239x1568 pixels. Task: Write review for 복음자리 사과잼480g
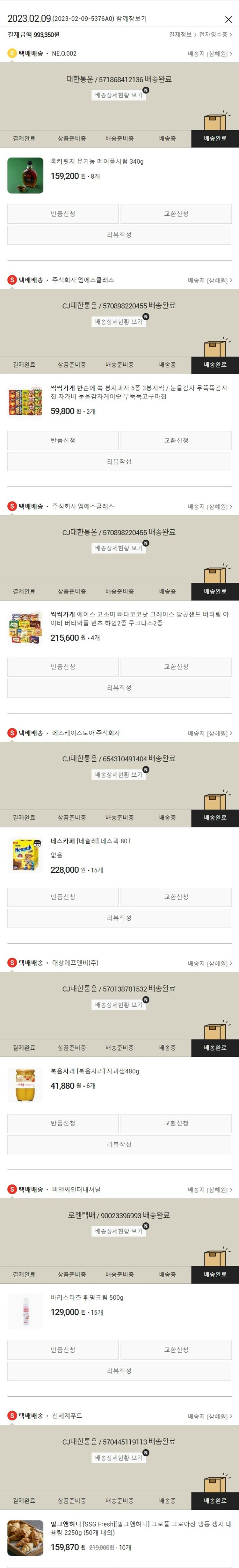coord(119,1144)
